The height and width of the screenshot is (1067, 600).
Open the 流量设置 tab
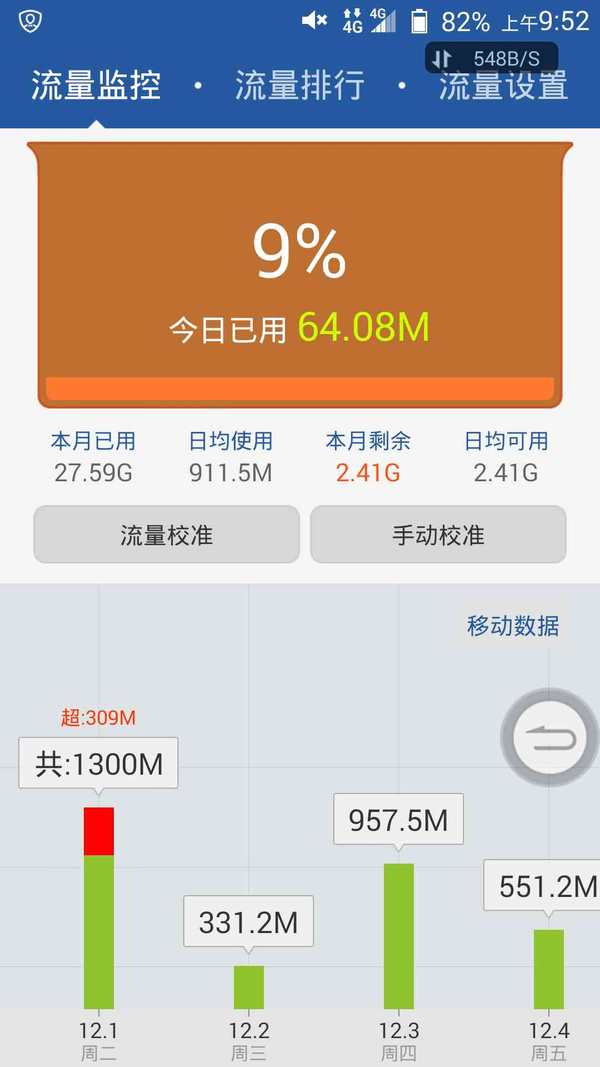pos(503,86)
